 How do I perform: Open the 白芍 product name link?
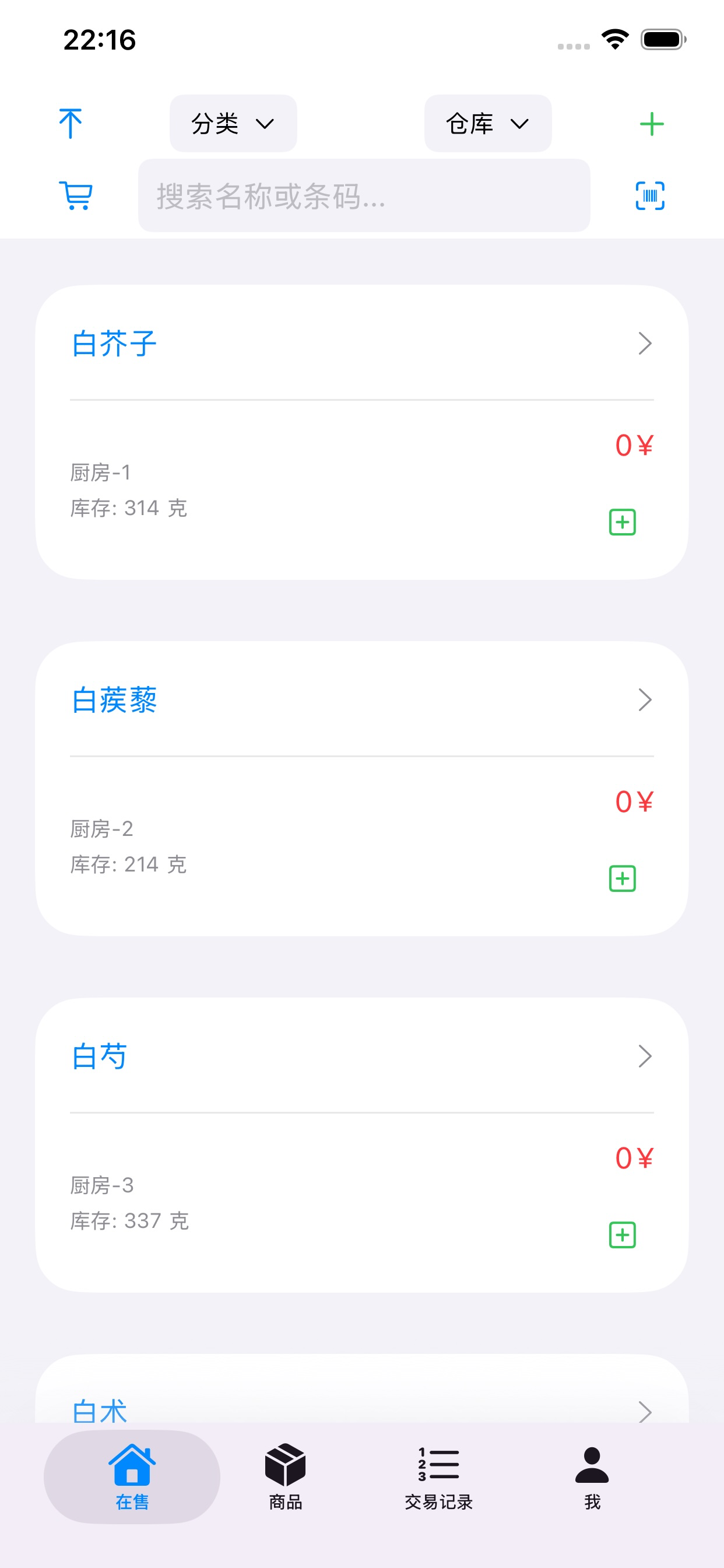[99, 1056]
